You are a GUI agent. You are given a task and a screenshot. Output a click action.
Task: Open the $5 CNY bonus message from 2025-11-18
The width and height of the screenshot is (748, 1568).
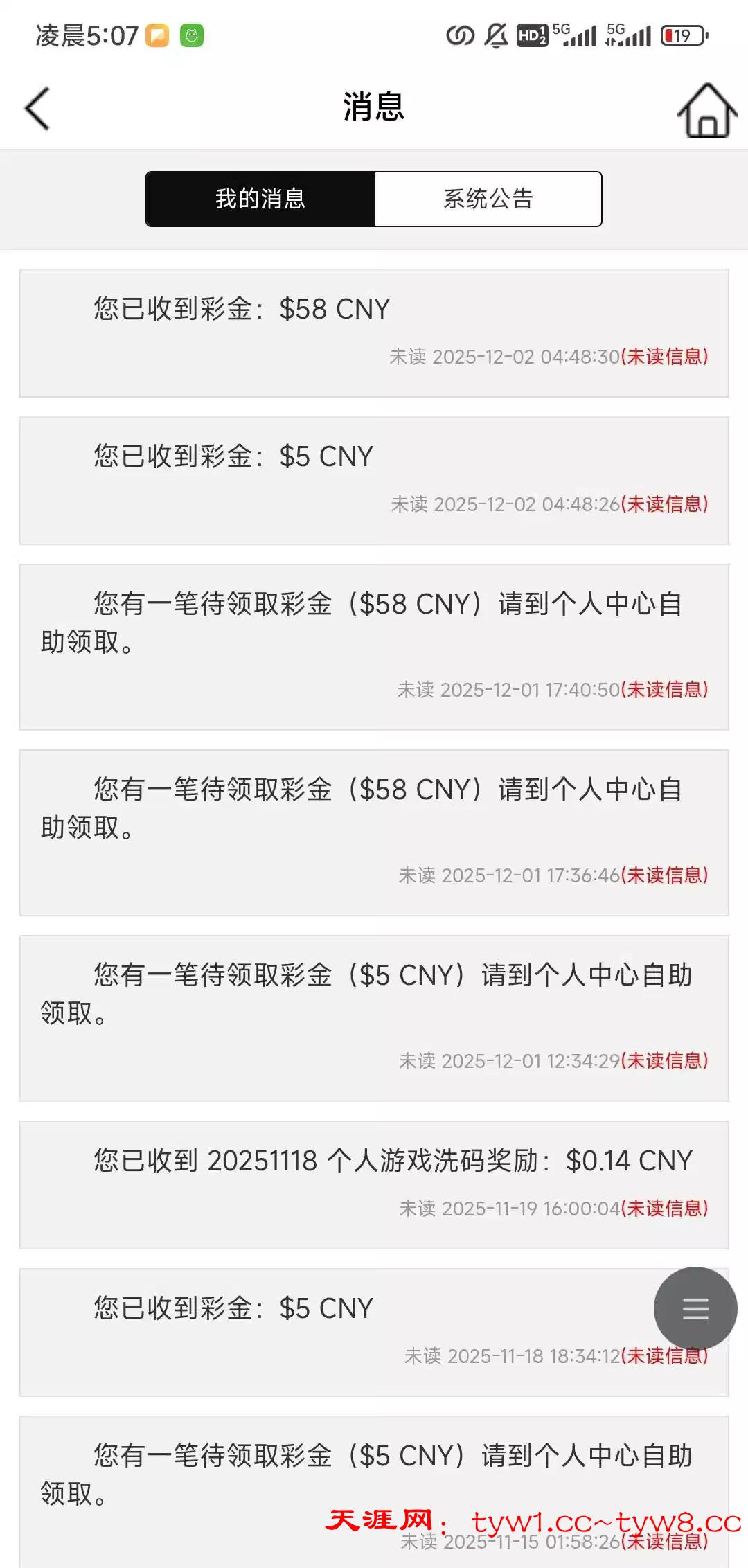tap(332, 1330)
